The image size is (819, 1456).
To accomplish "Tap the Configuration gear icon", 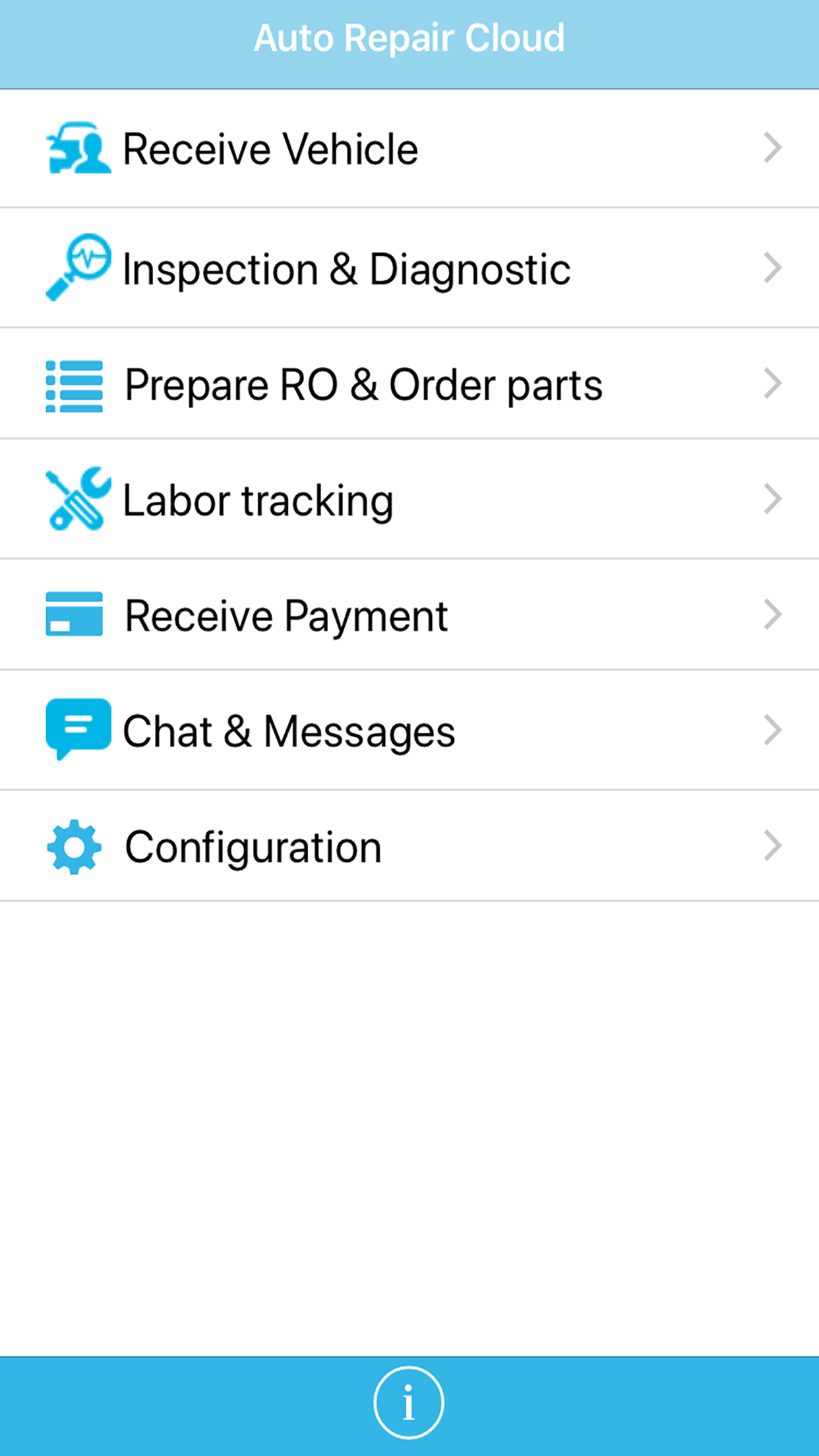I will point(74,846).
